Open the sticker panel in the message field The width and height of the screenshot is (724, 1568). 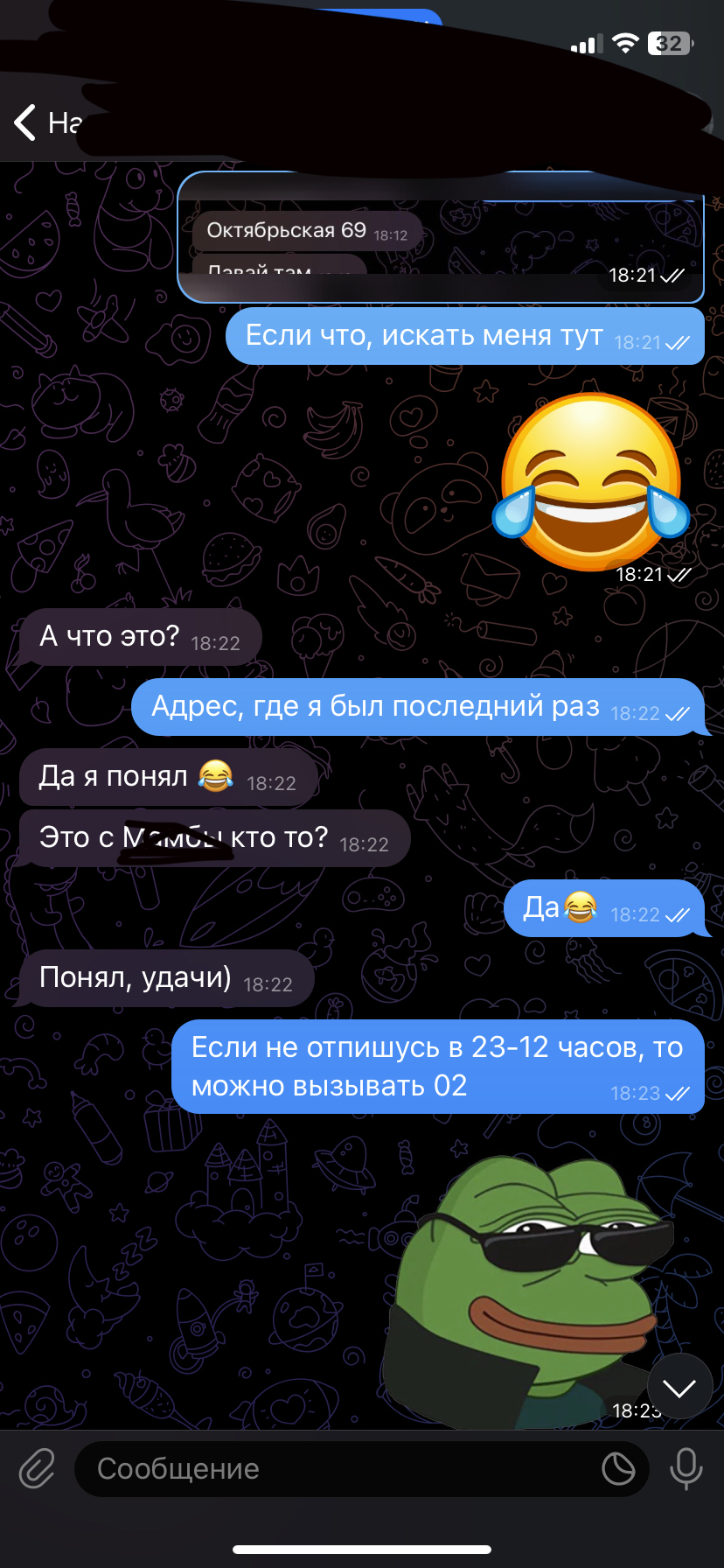(618, 1468)
